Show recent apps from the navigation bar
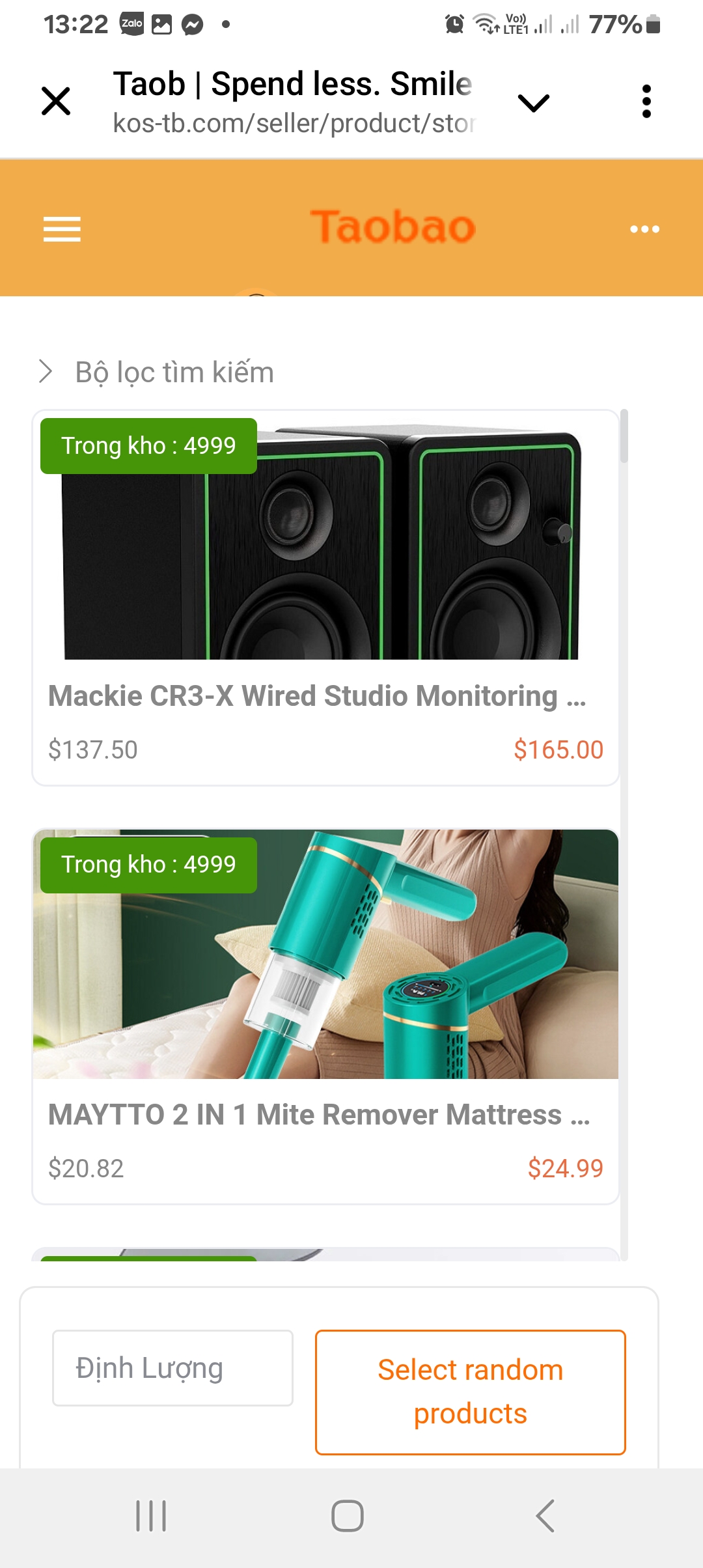This screenshot has height=1568, width=703. (151, 1516)
